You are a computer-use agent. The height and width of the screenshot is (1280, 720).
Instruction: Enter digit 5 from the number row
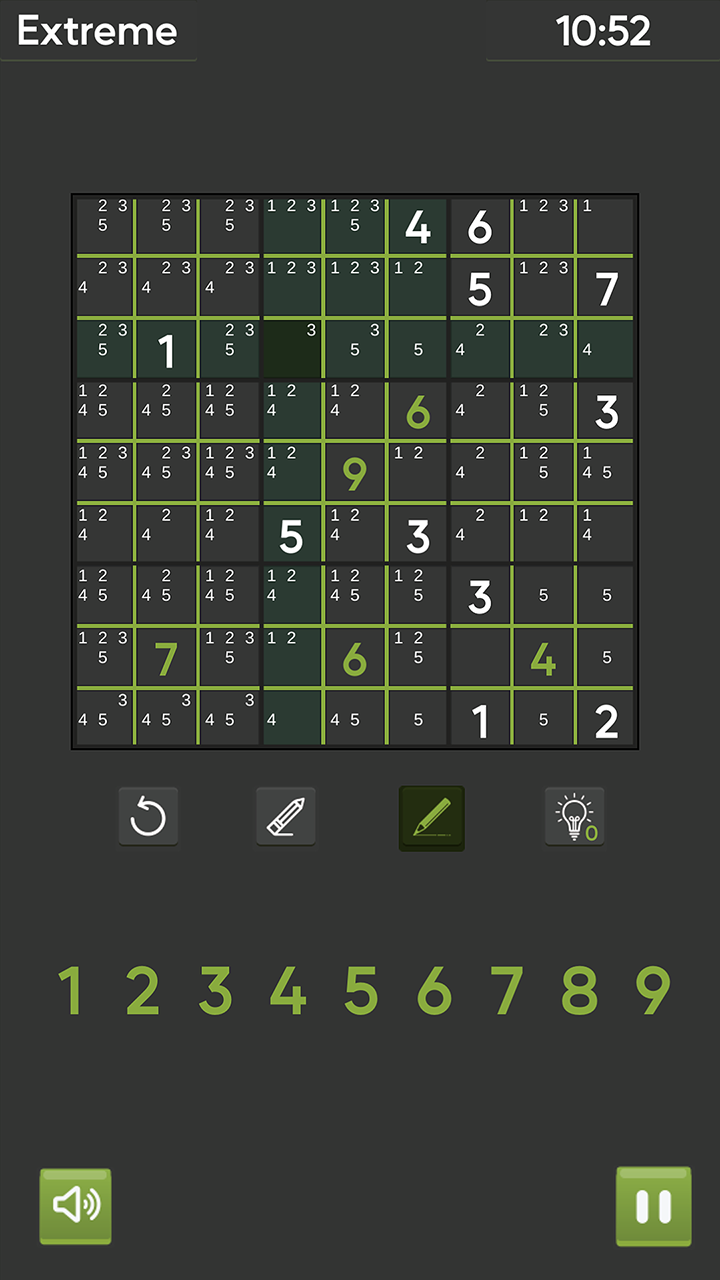point(361,990)
